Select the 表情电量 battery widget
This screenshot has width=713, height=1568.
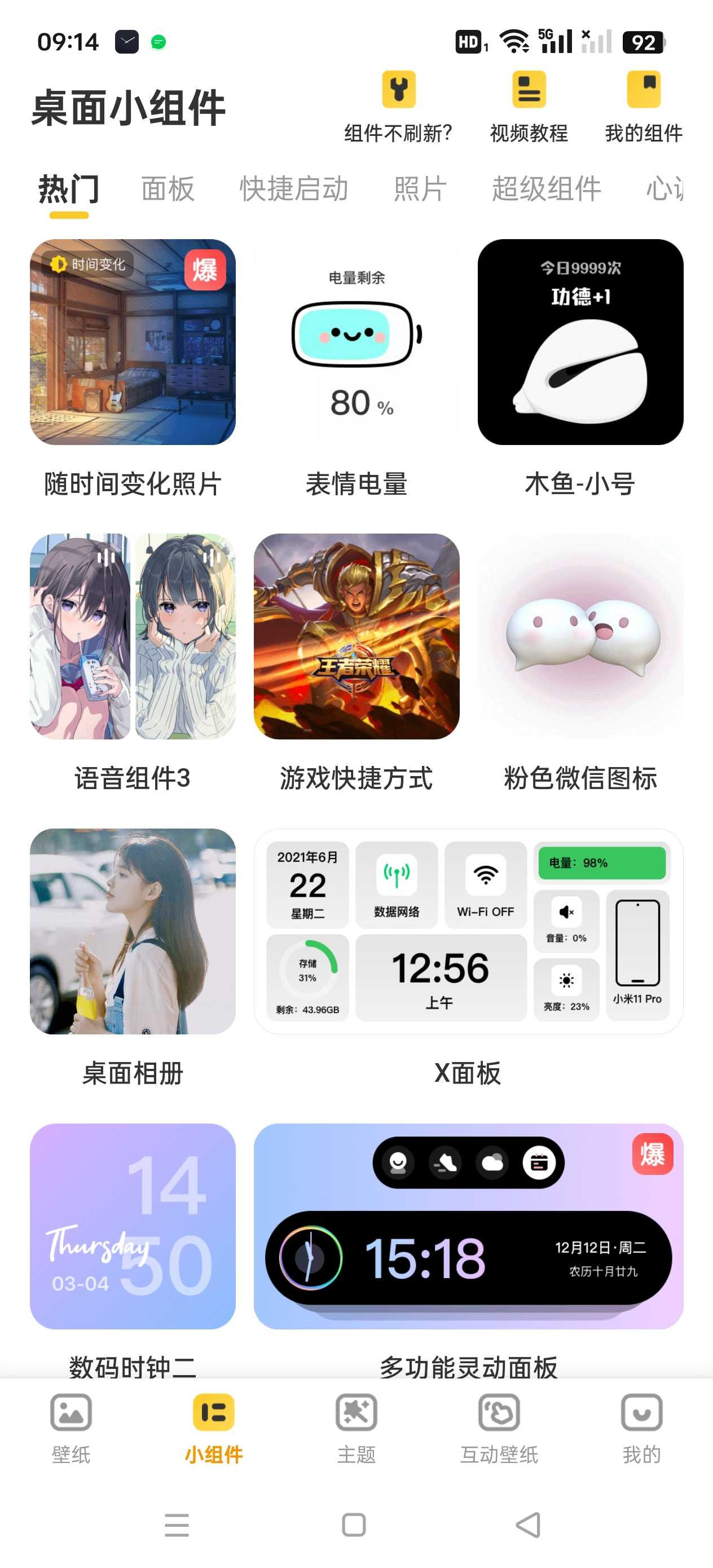point(356,342)
